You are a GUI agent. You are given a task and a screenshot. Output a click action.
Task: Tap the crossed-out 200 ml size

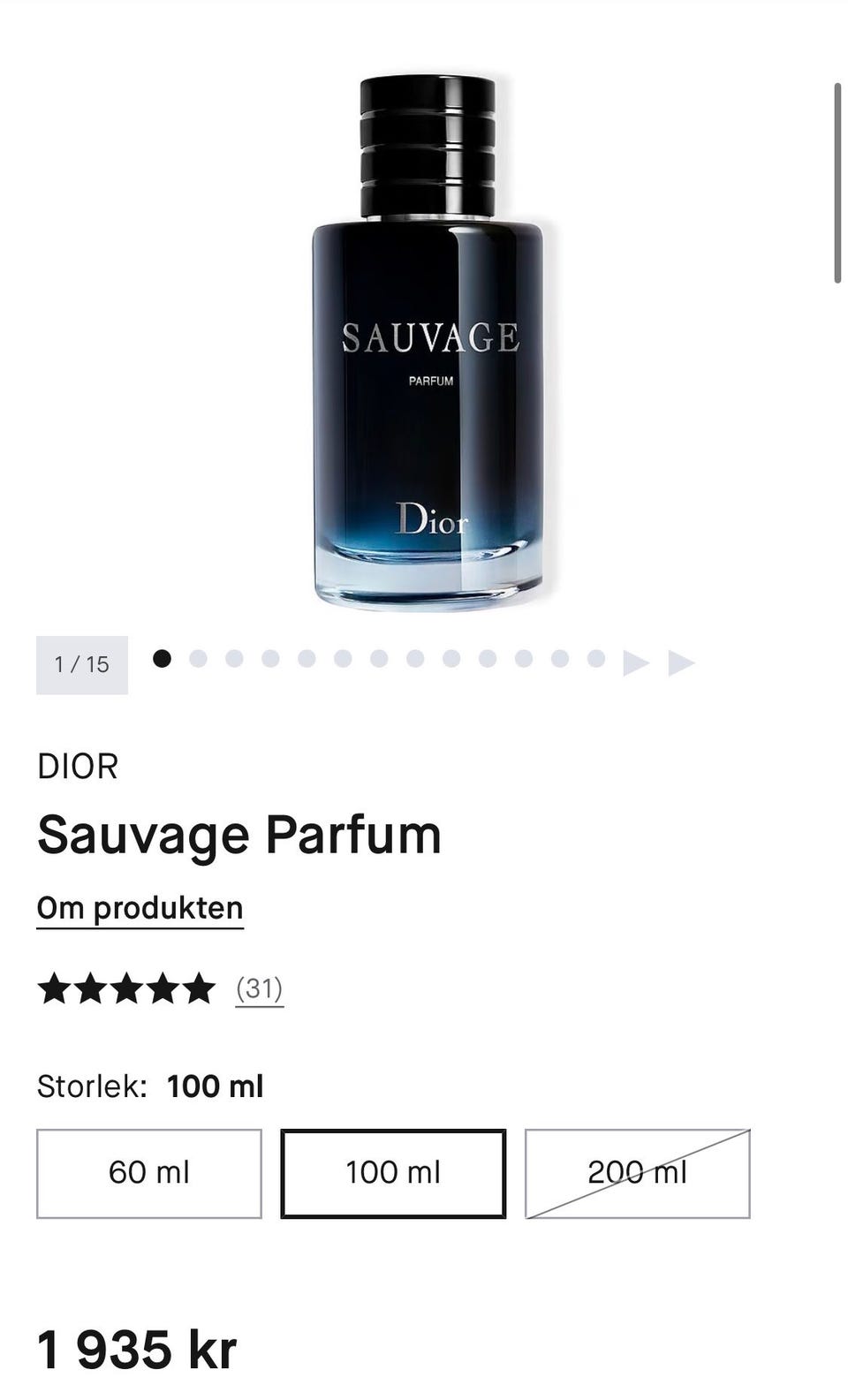[x=637, y=1173]
